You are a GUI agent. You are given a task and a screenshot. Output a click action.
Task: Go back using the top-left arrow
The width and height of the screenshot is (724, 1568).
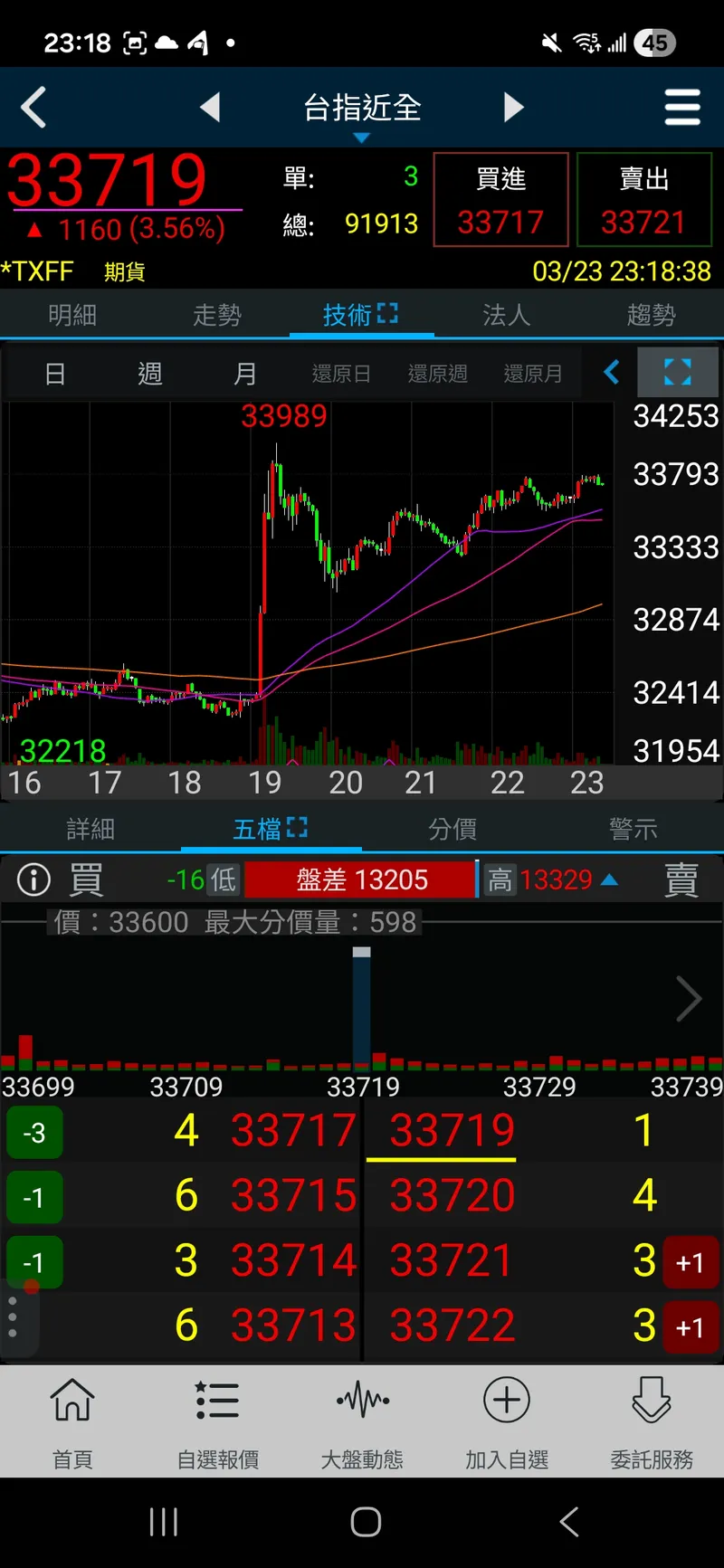pyautogui.click(x=34, y=108)
